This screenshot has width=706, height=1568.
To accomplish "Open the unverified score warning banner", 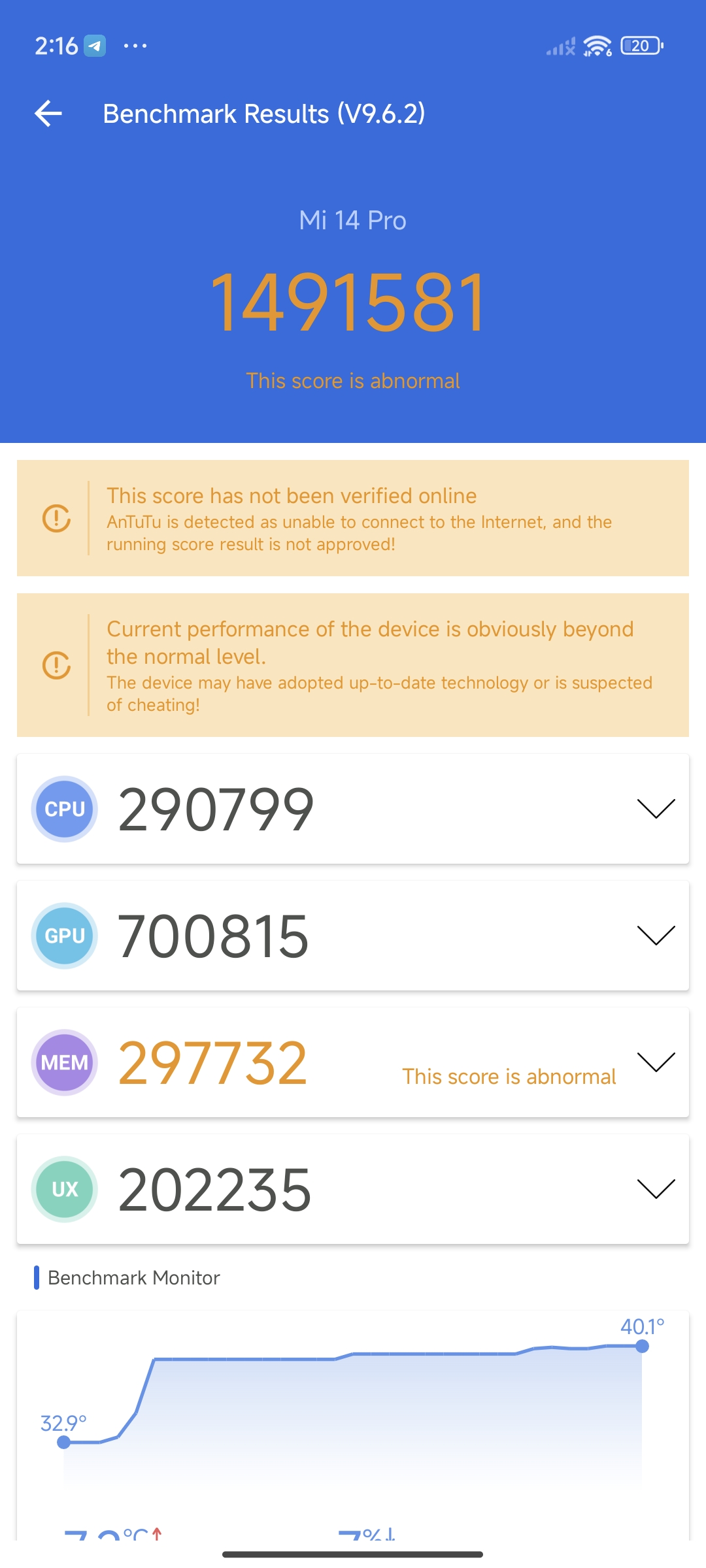I will coord(353,518).
